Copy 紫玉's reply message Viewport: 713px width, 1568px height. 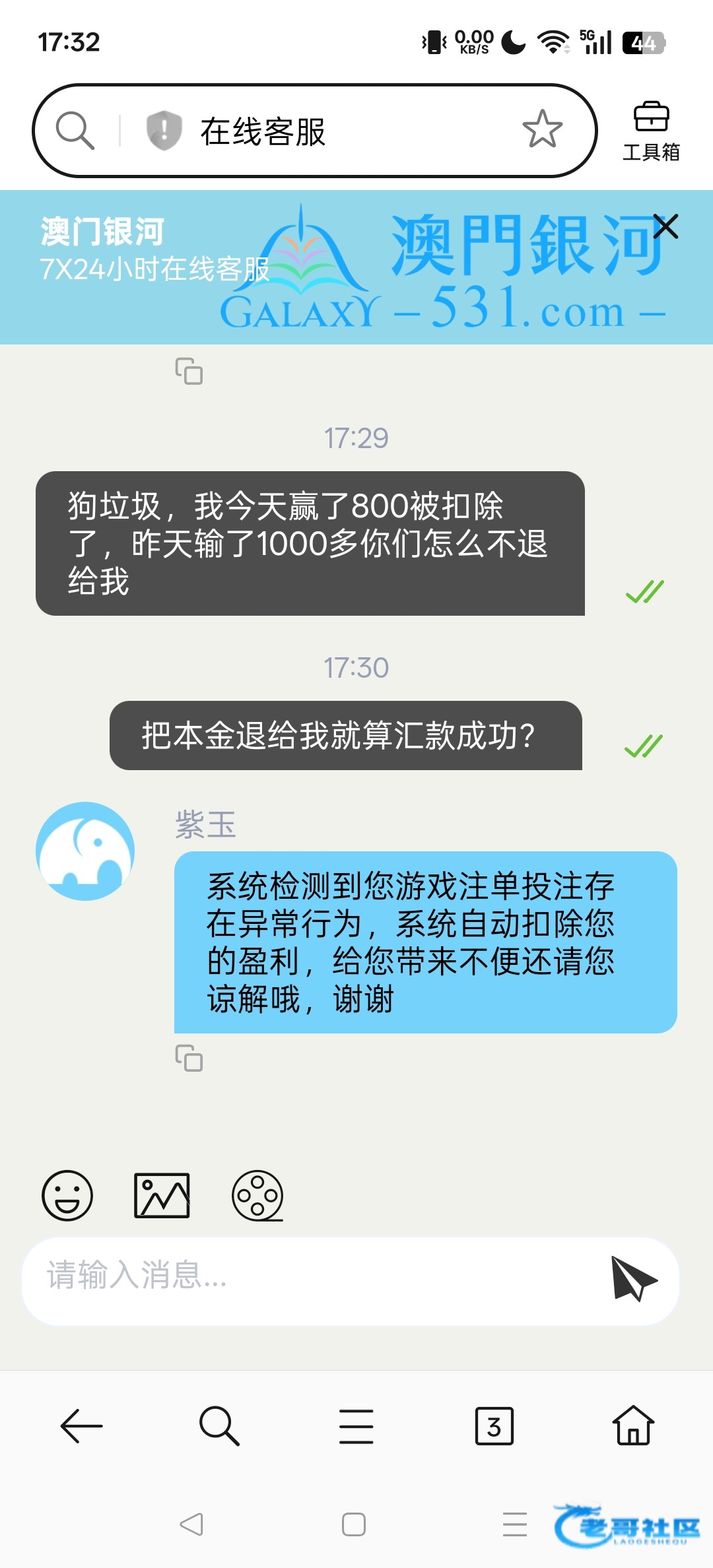point(189,1058)
